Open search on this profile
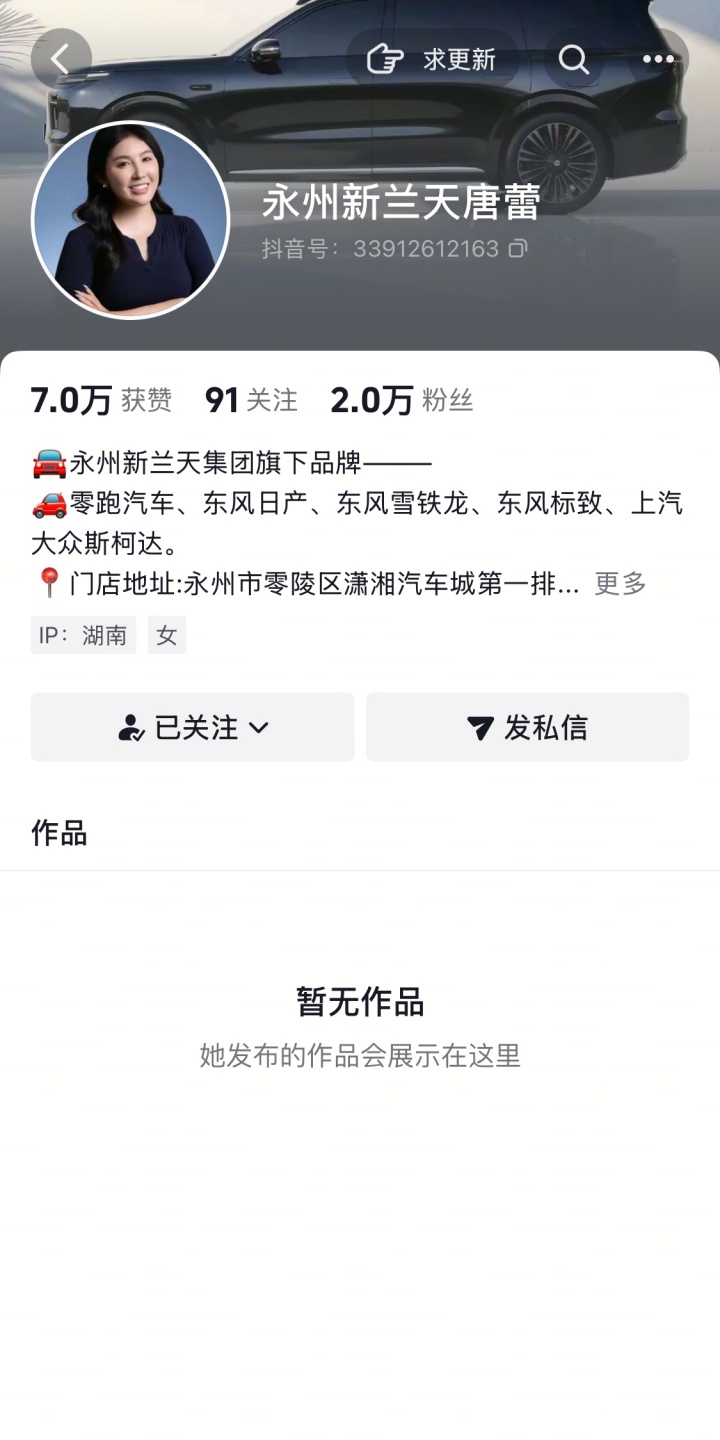 coord(573,59)
